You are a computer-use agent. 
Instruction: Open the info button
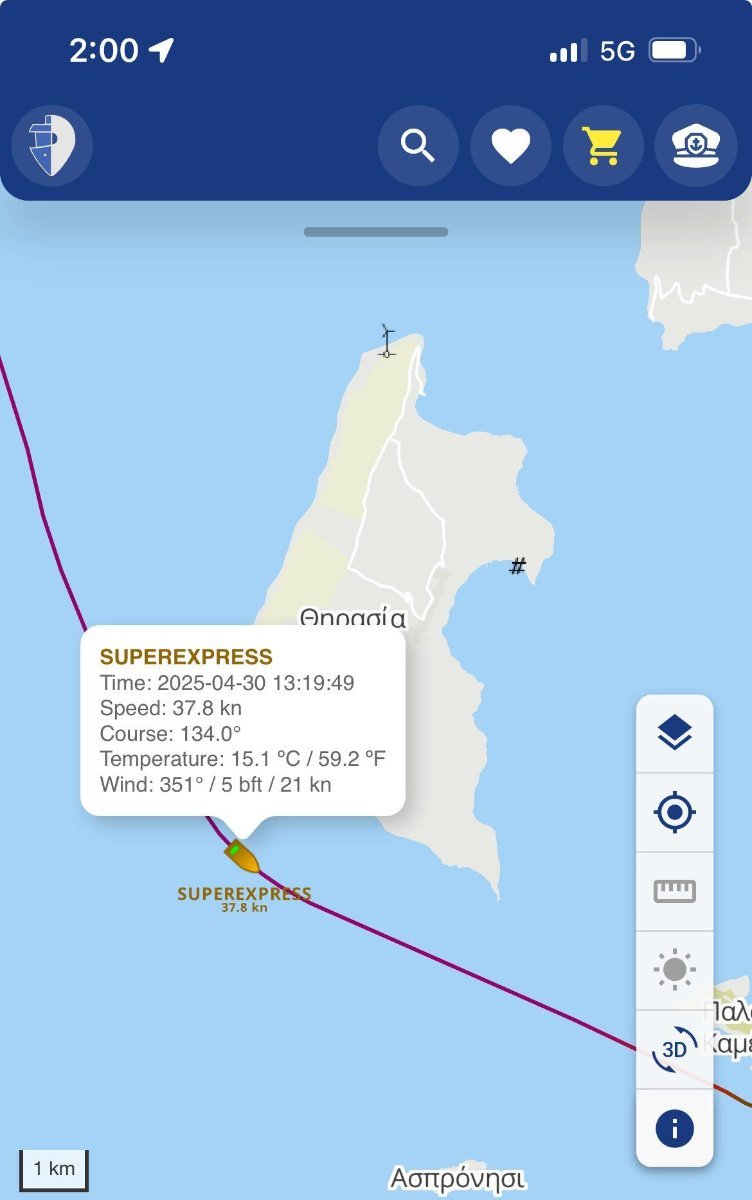(x=674, y=1129)
